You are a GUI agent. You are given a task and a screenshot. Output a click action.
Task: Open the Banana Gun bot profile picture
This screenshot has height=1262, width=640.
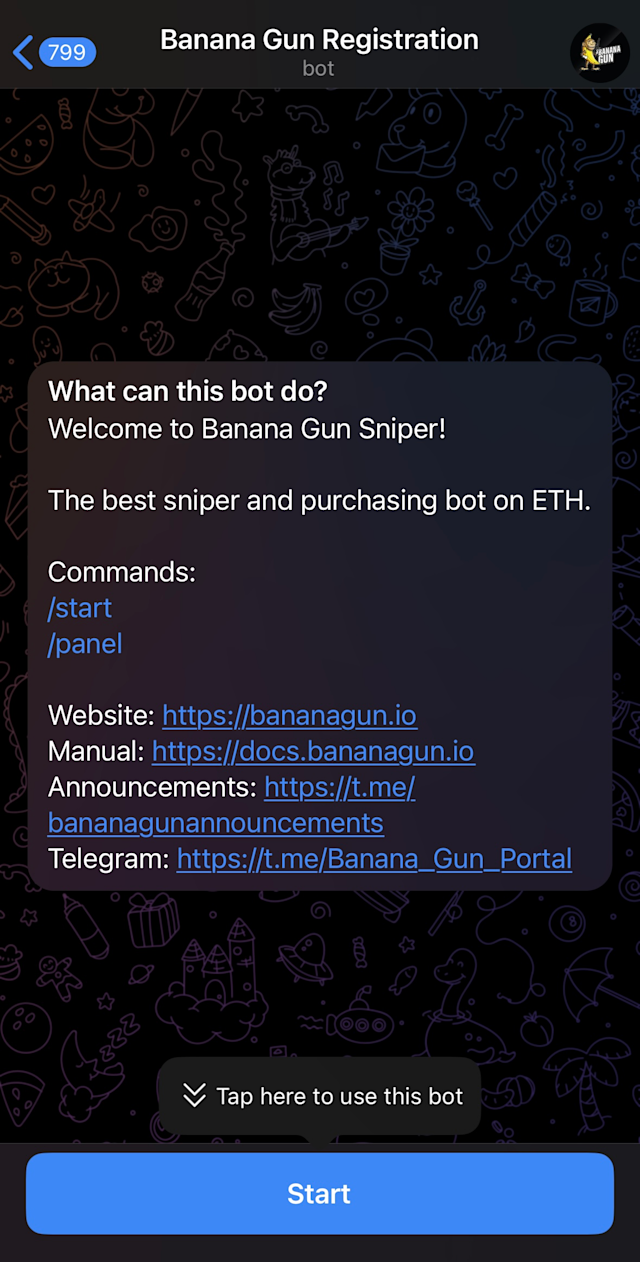point(599,52)
